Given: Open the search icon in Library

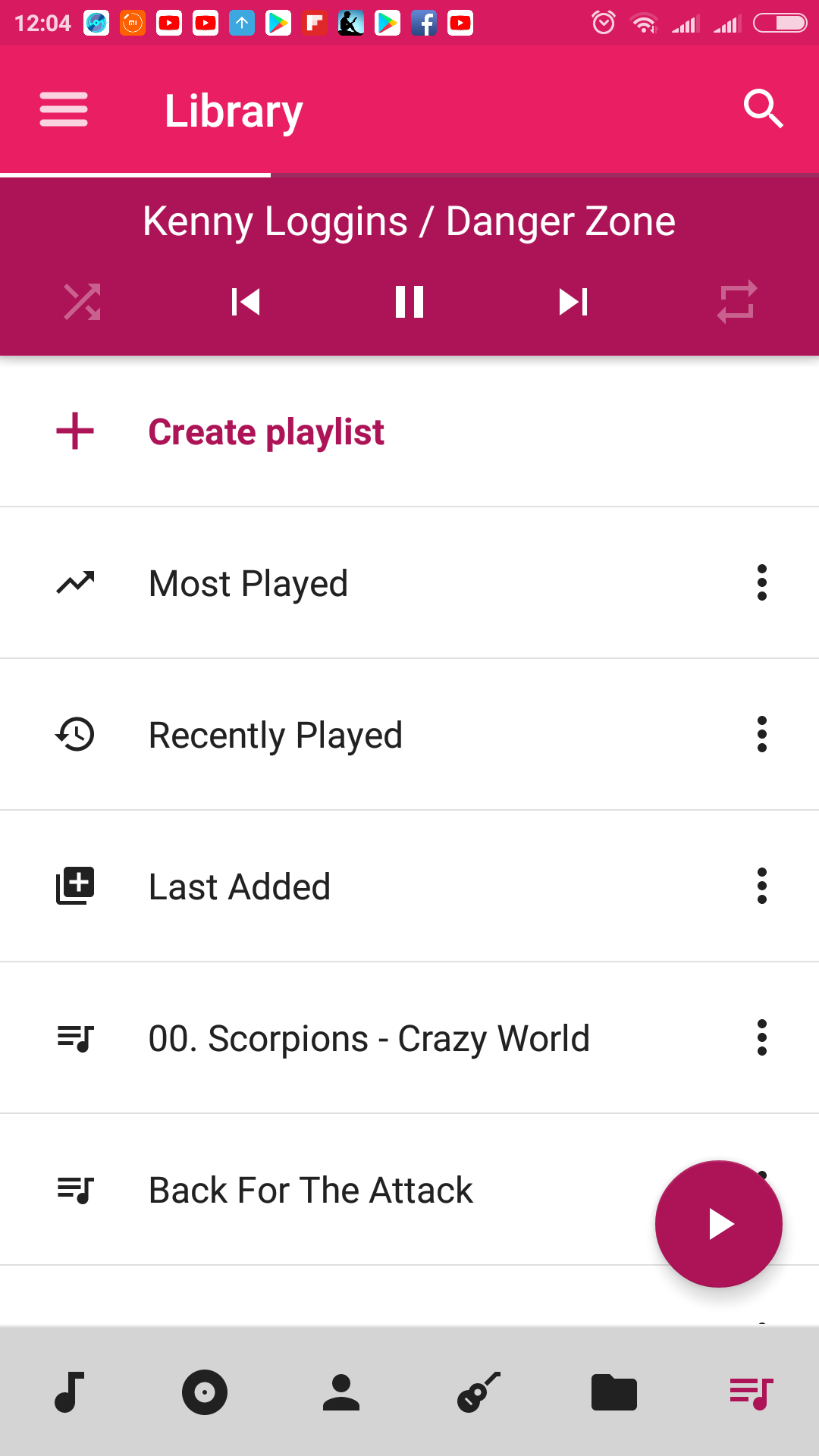Looking at the screenshot, I should coord(763,109).
